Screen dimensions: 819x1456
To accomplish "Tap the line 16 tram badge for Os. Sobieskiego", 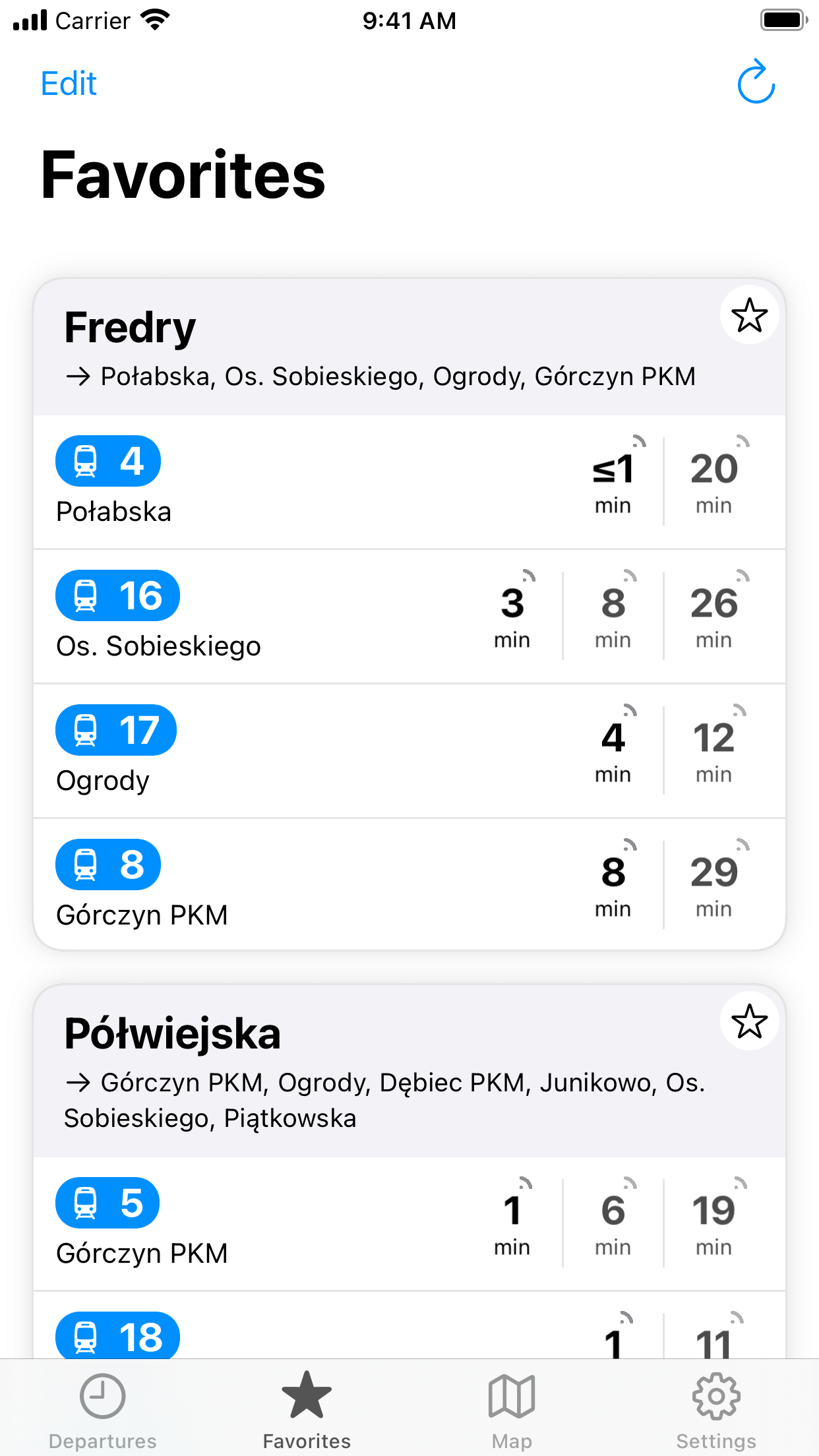I will click(x=117, y=595).
